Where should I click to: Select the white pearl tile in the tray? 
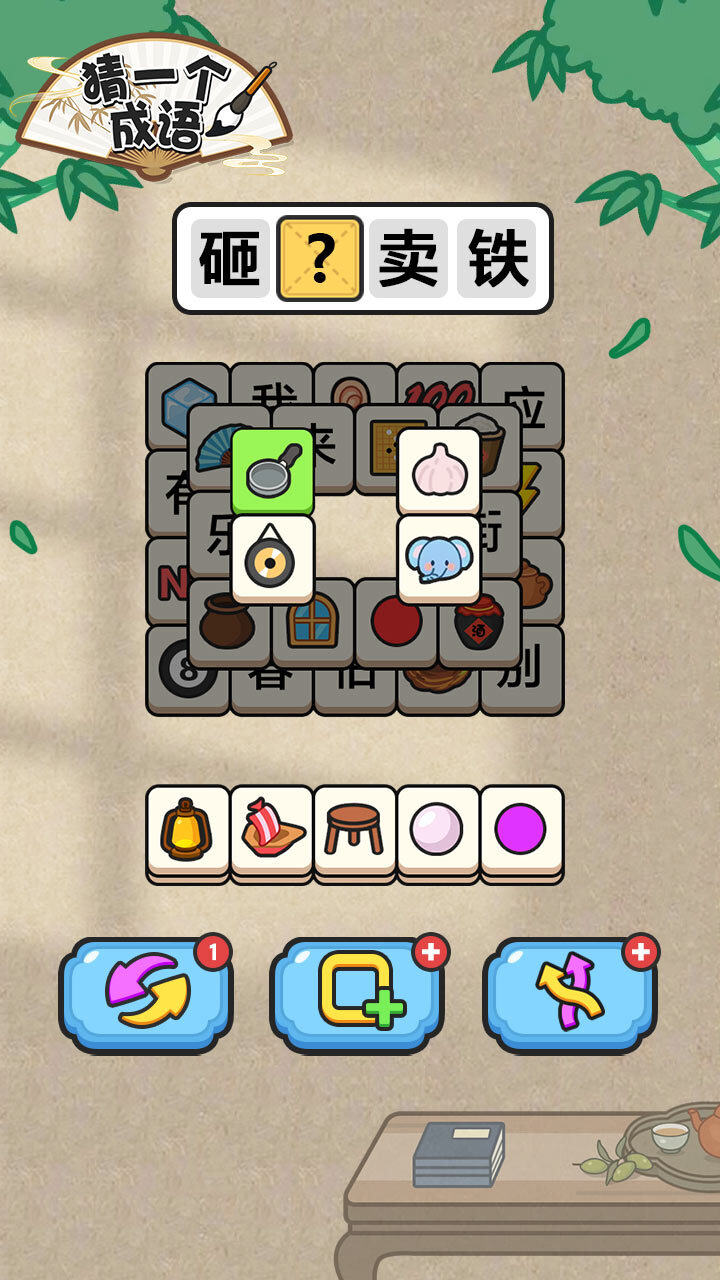pyautogui.click(x=438, y=829)
